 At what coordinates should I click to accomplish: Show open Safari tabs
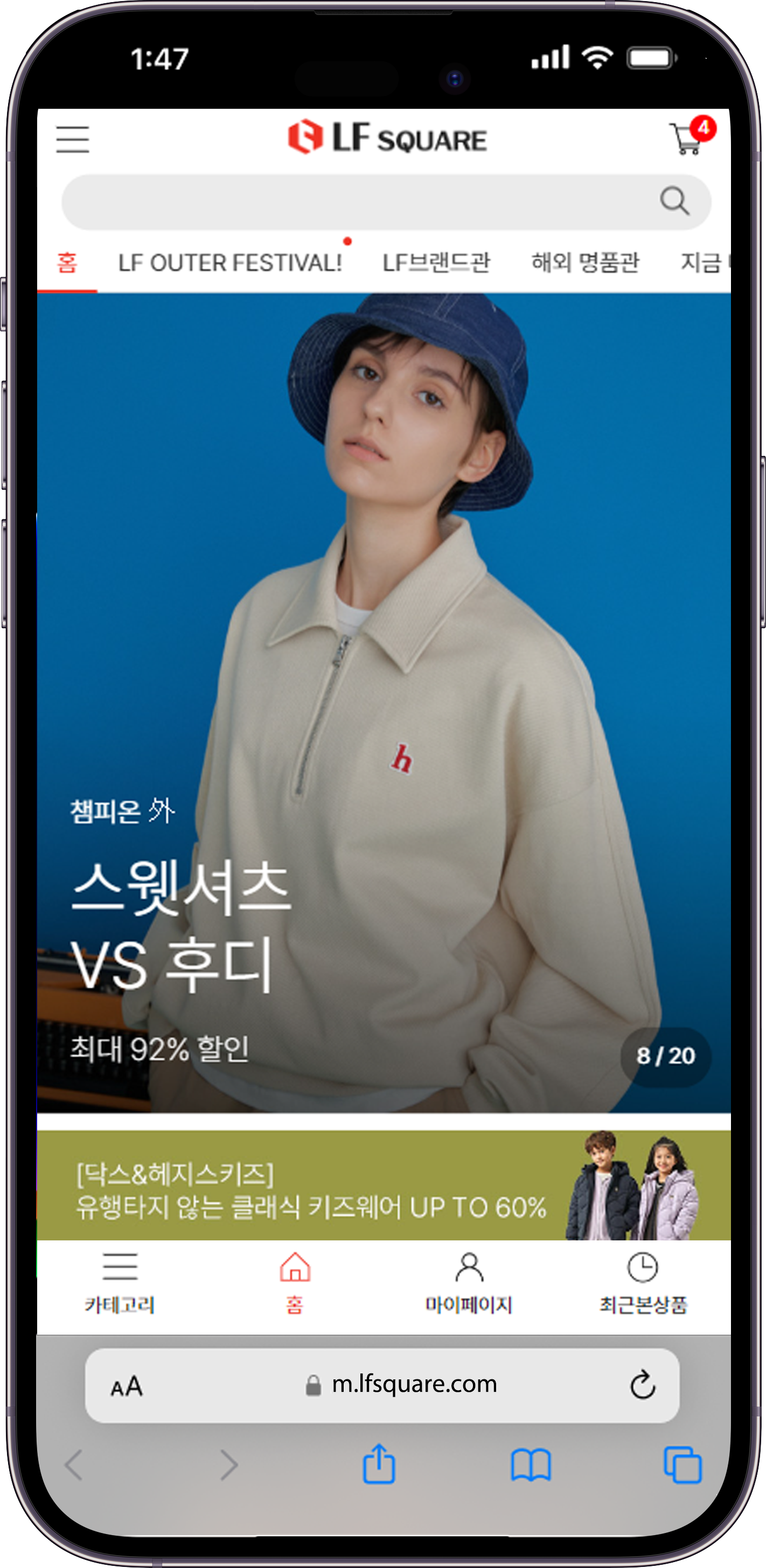pyautogui.click(x=682, y=1465)
